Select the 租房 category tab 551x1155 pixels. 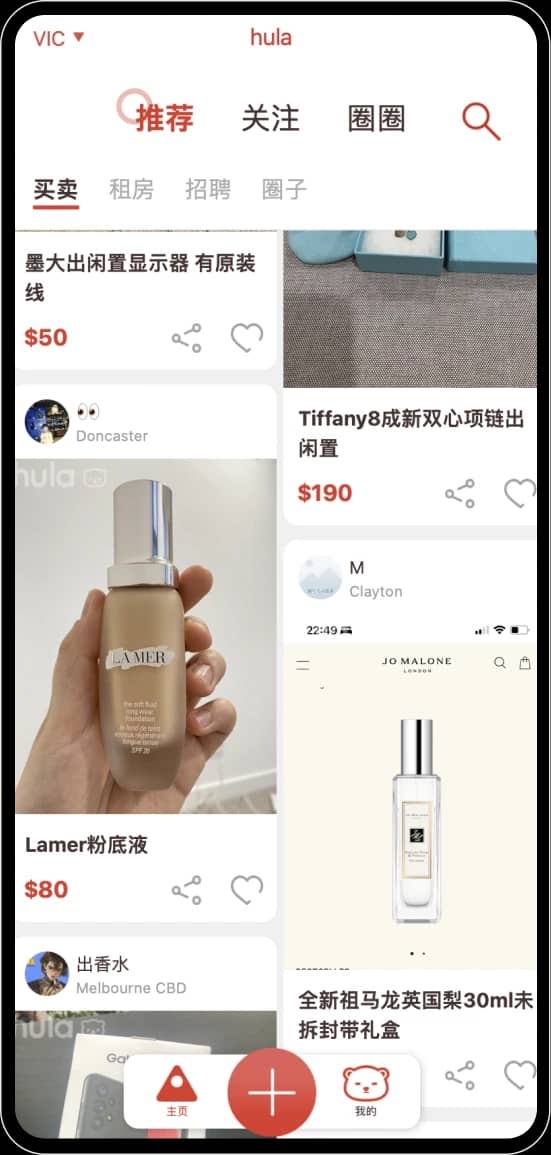132,189
